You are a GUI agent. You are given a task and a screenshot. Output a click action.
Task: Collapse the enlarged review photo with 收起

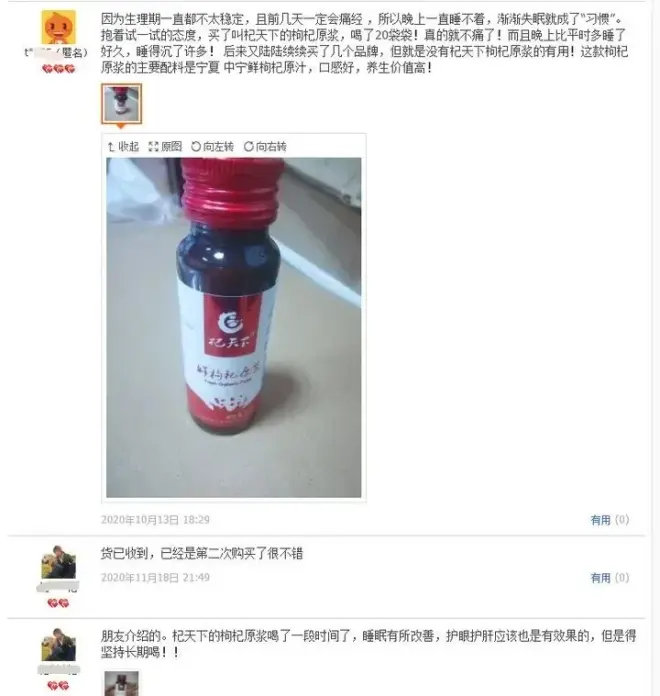point(125,146)
